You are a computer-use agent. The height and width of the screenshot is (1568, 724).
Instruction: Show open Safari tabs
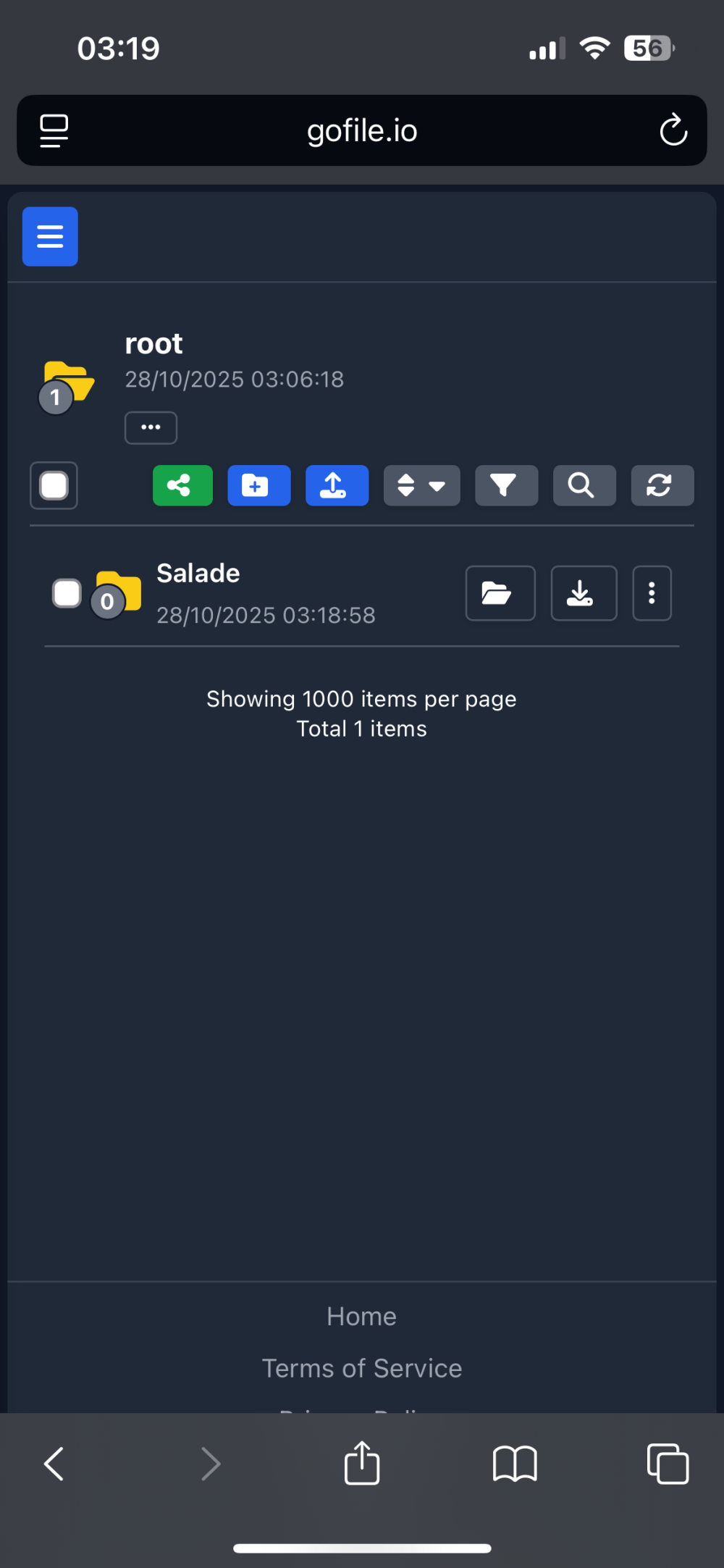(667, 1464)
